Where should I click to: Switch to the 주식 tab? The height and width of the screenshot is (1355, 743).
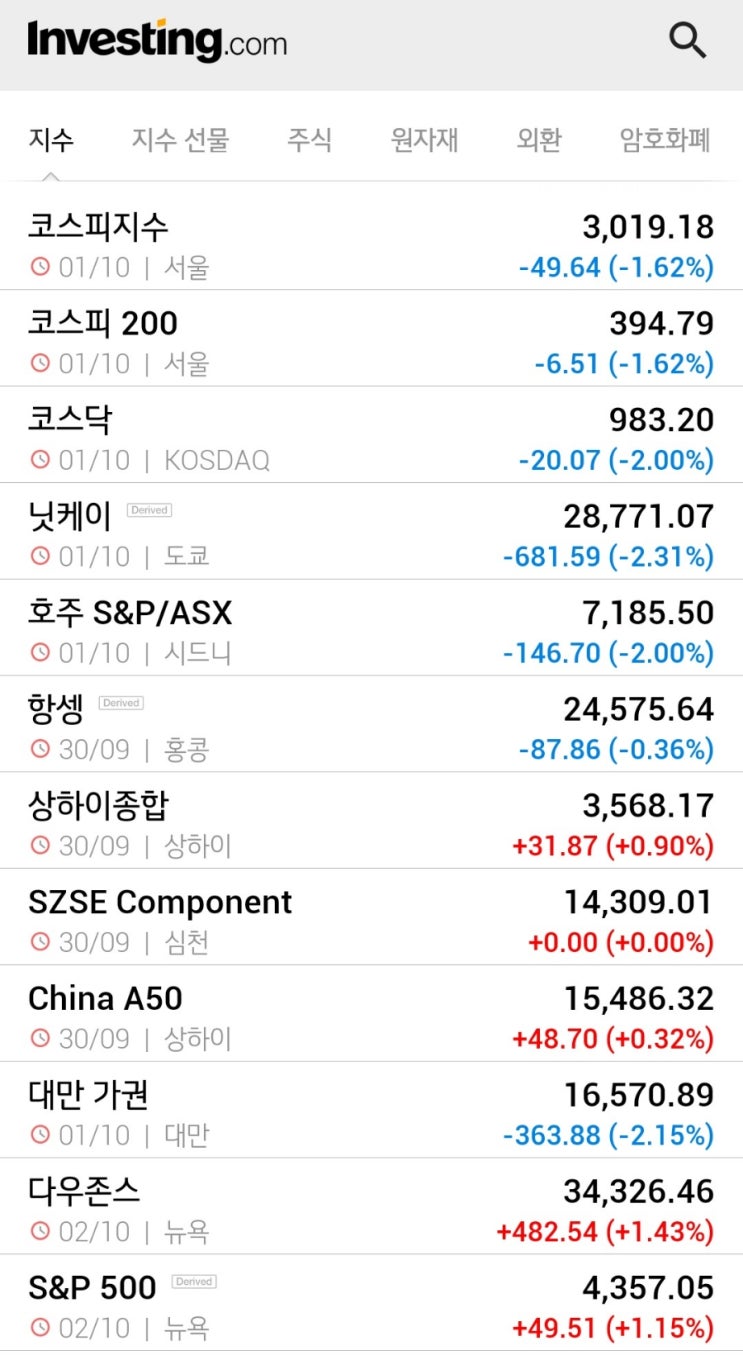[x=309, y=139]
